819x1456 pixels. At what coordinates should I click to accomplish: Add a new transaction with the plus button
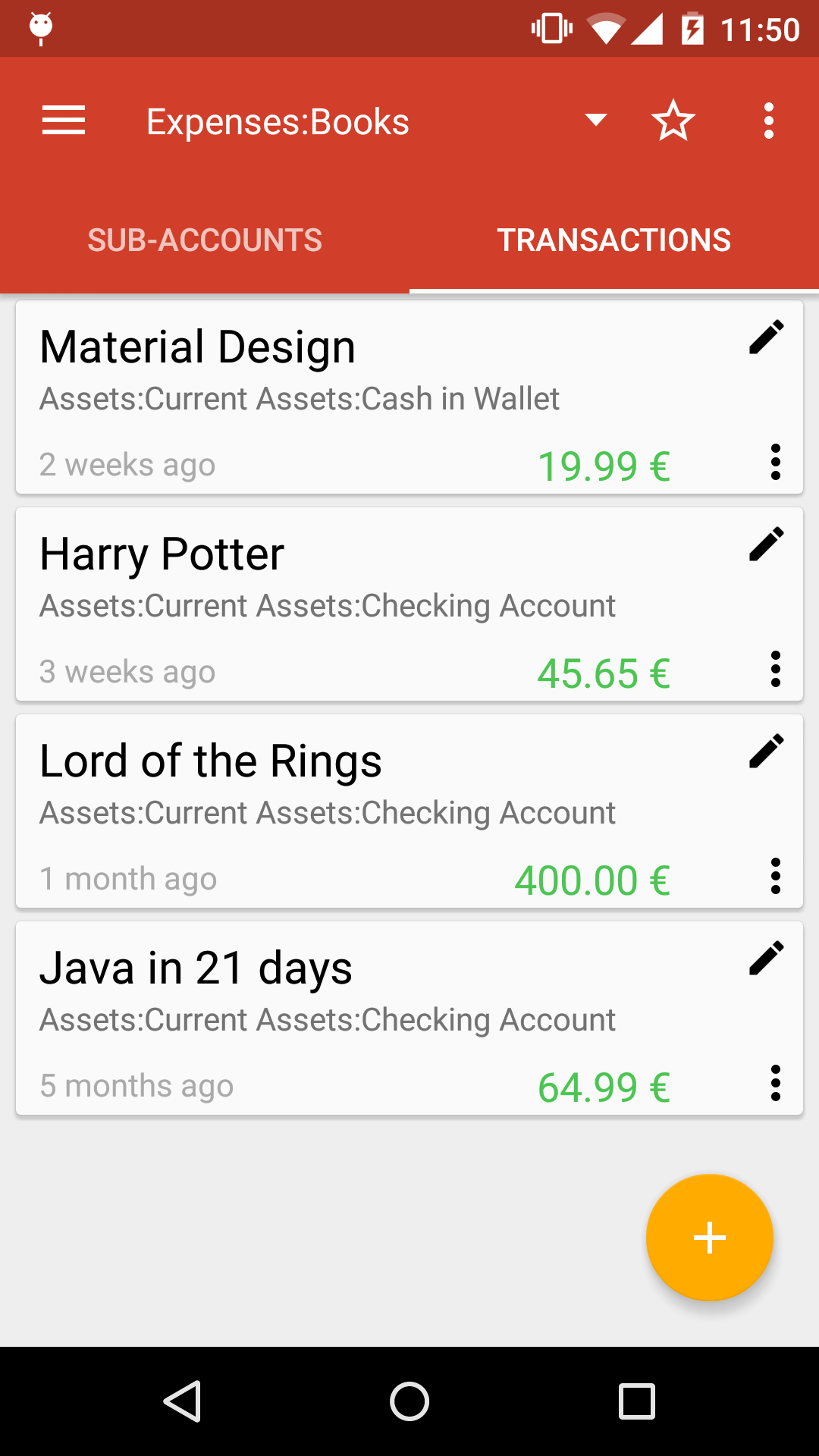709,1238
